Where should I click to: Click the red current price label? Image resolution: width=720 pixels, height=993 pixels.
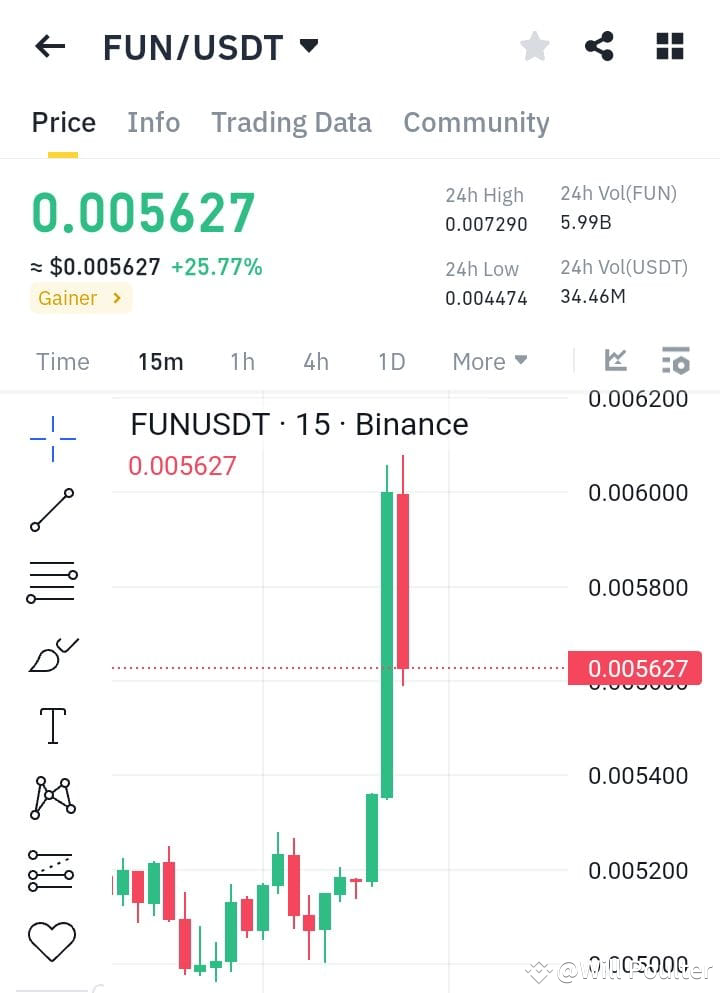point(636,668)
